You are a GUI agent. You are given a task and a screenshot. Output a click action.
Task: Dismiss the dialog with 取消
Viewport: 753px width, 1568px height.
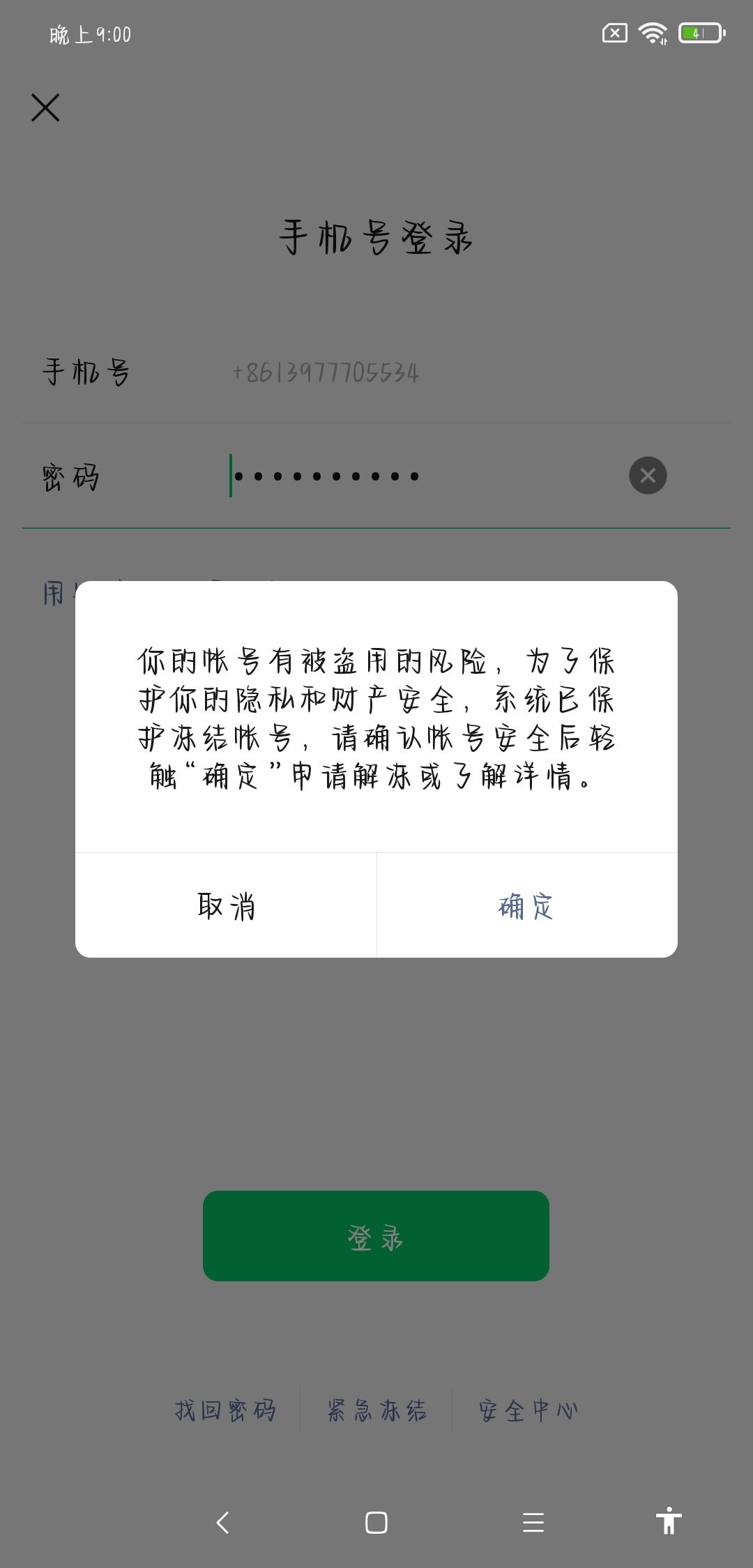pos(226,905)
